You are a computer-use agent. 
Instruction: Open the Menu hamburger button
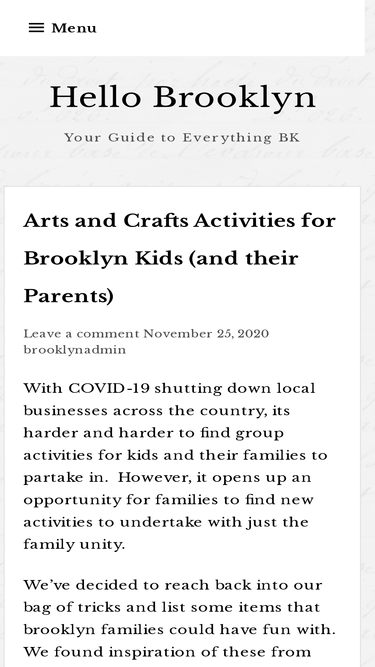(62, 28)
